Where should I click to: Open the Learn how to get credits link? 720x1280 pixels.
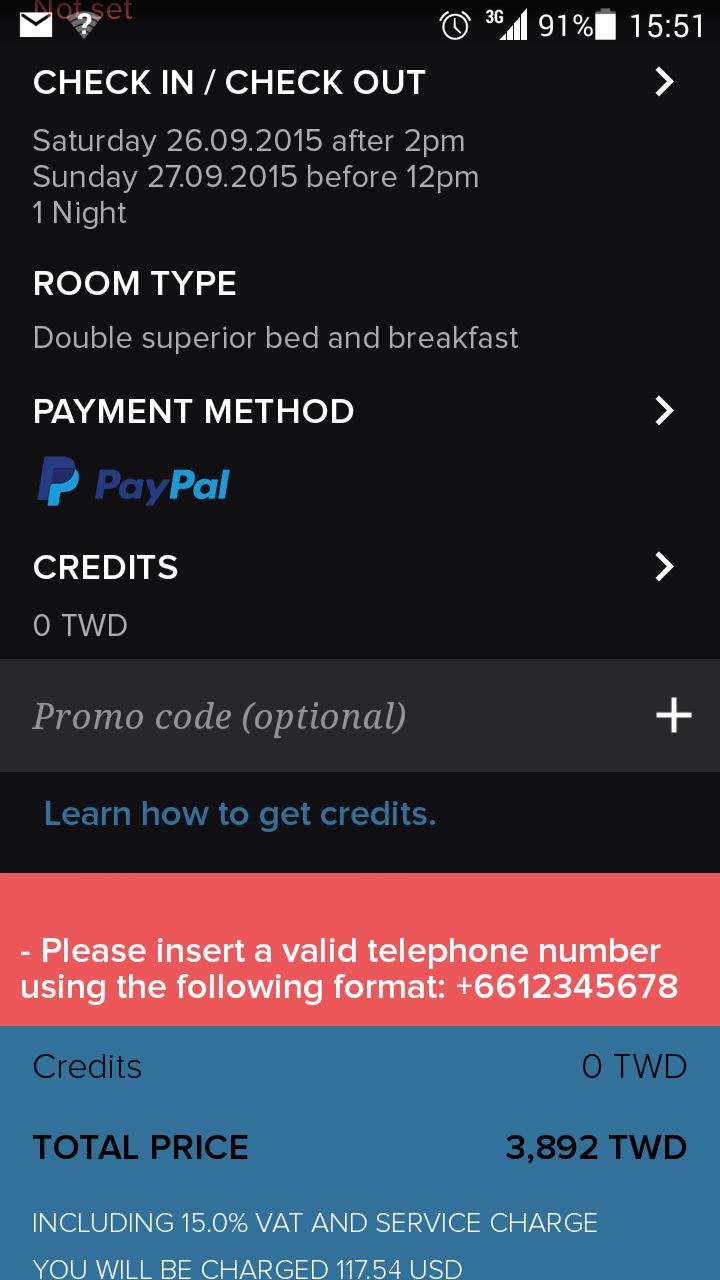coord(240,814)
